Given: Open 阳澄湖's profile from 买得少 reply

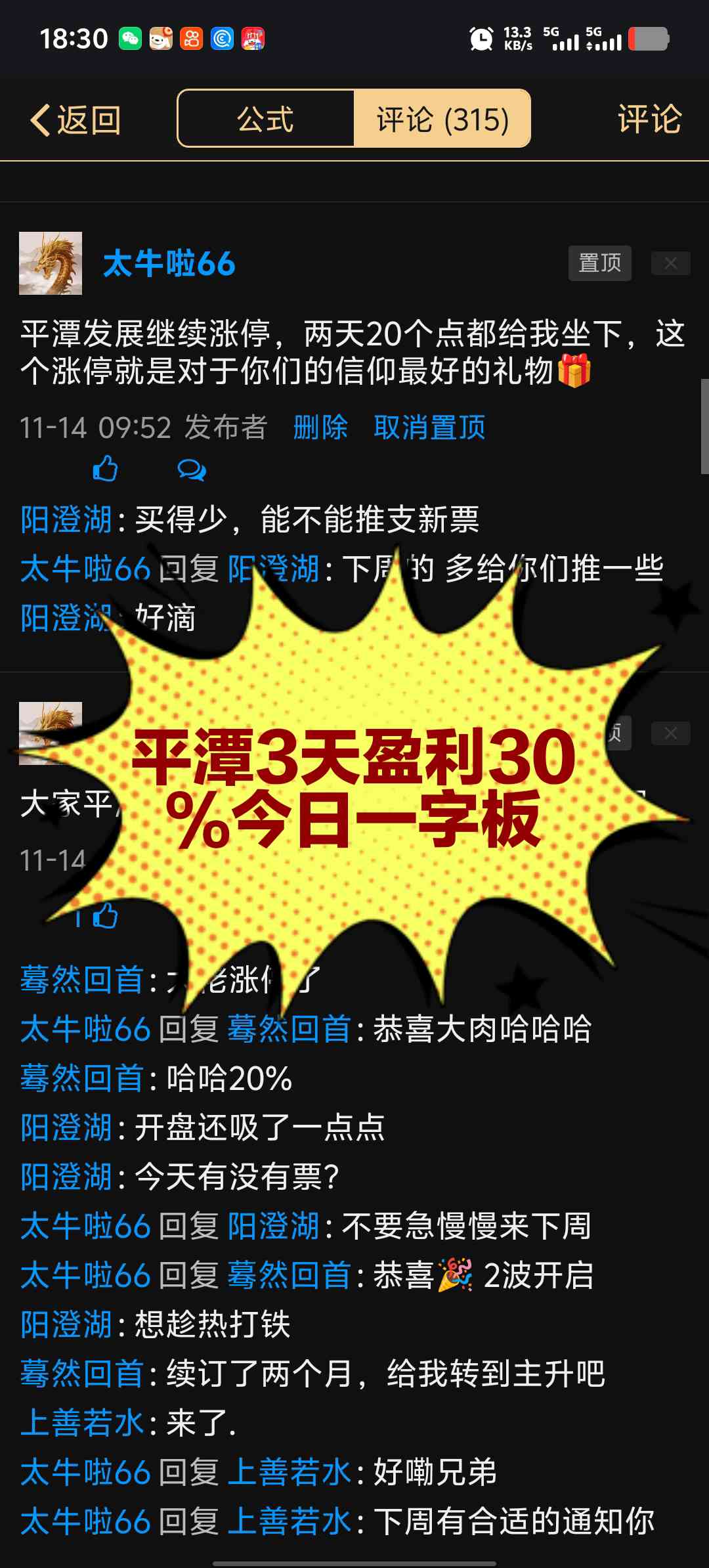Looking at the screenshot, I should point(66,520).
